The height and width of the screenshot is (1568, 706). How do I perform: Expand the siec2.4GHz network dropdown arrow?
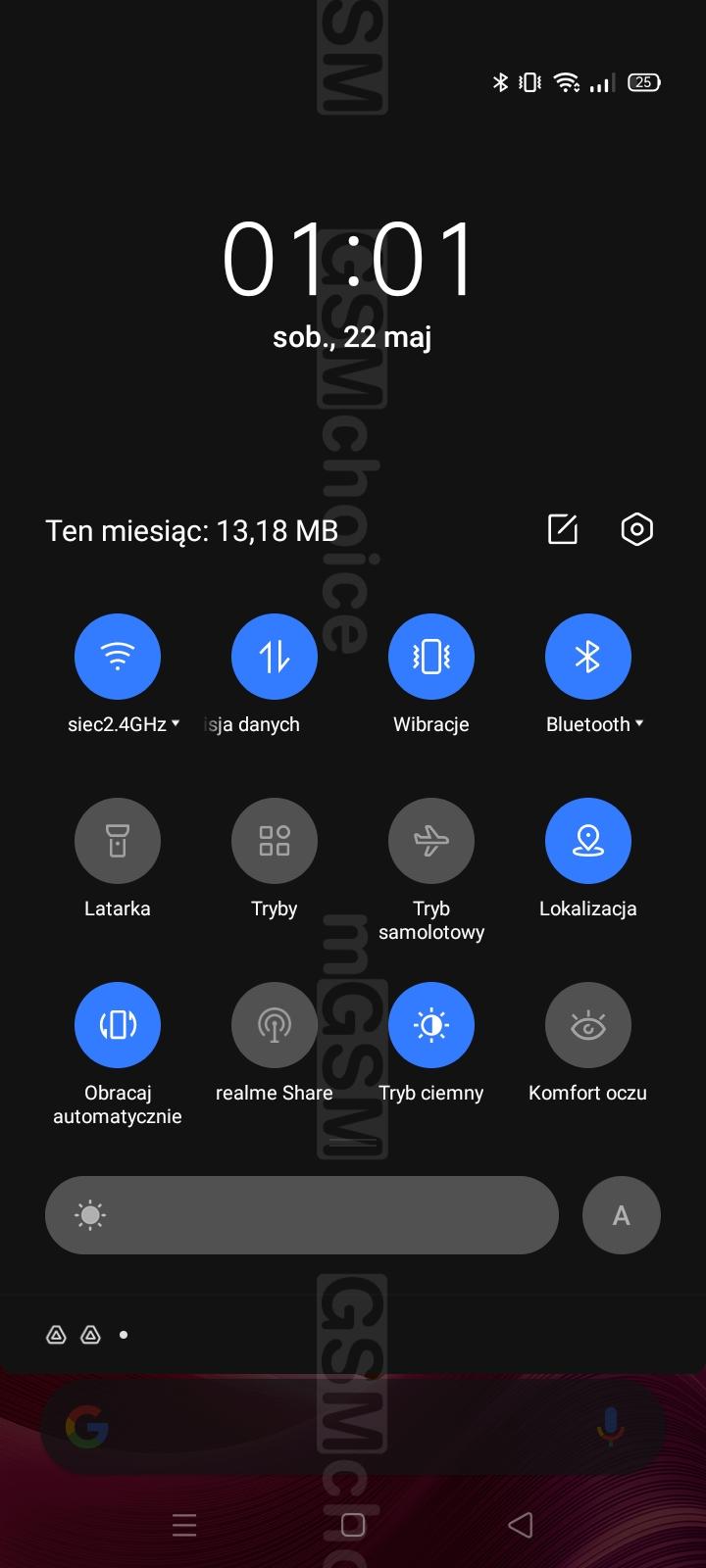(176, 724)
